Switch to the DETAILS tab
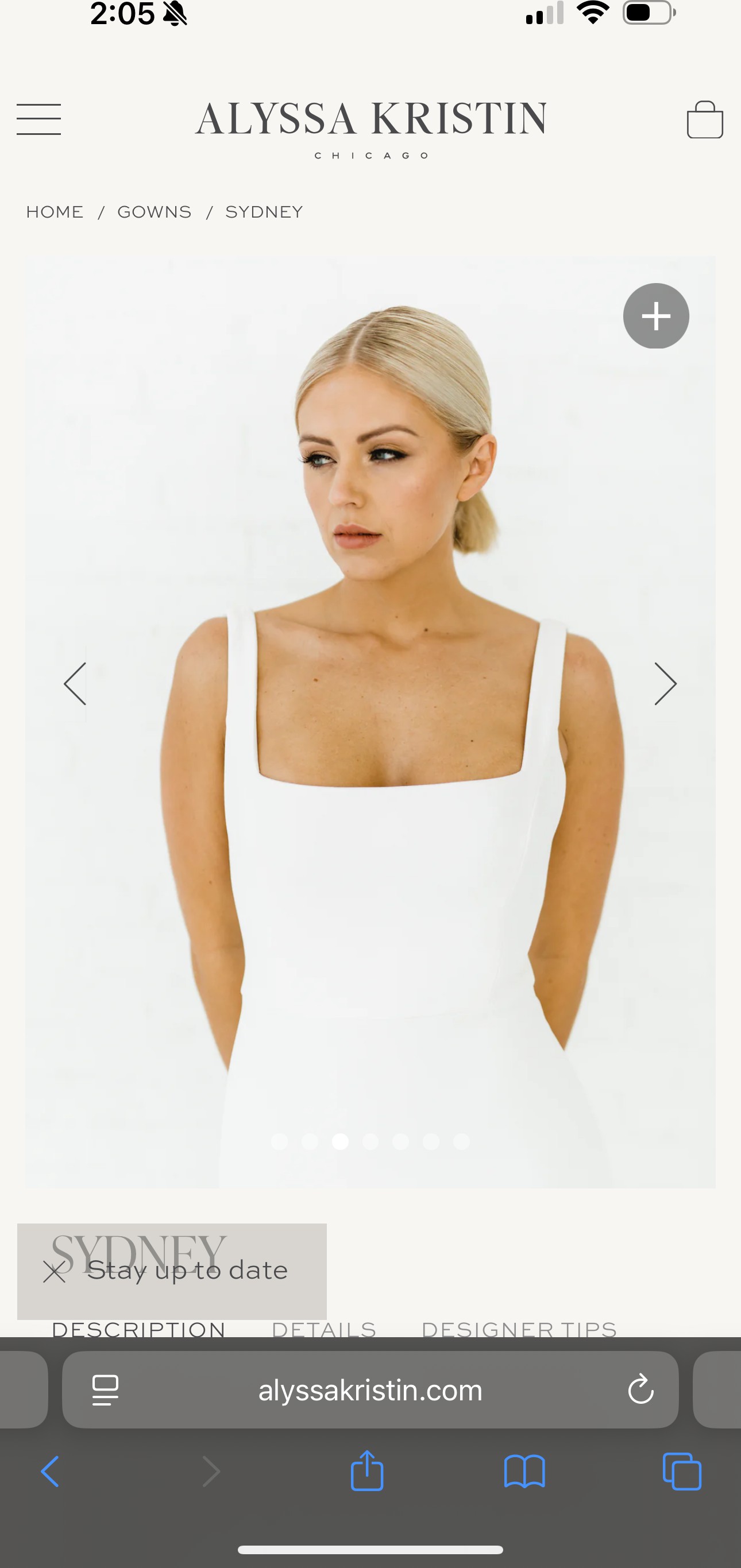The image size is (741, 1568). 324,1329
